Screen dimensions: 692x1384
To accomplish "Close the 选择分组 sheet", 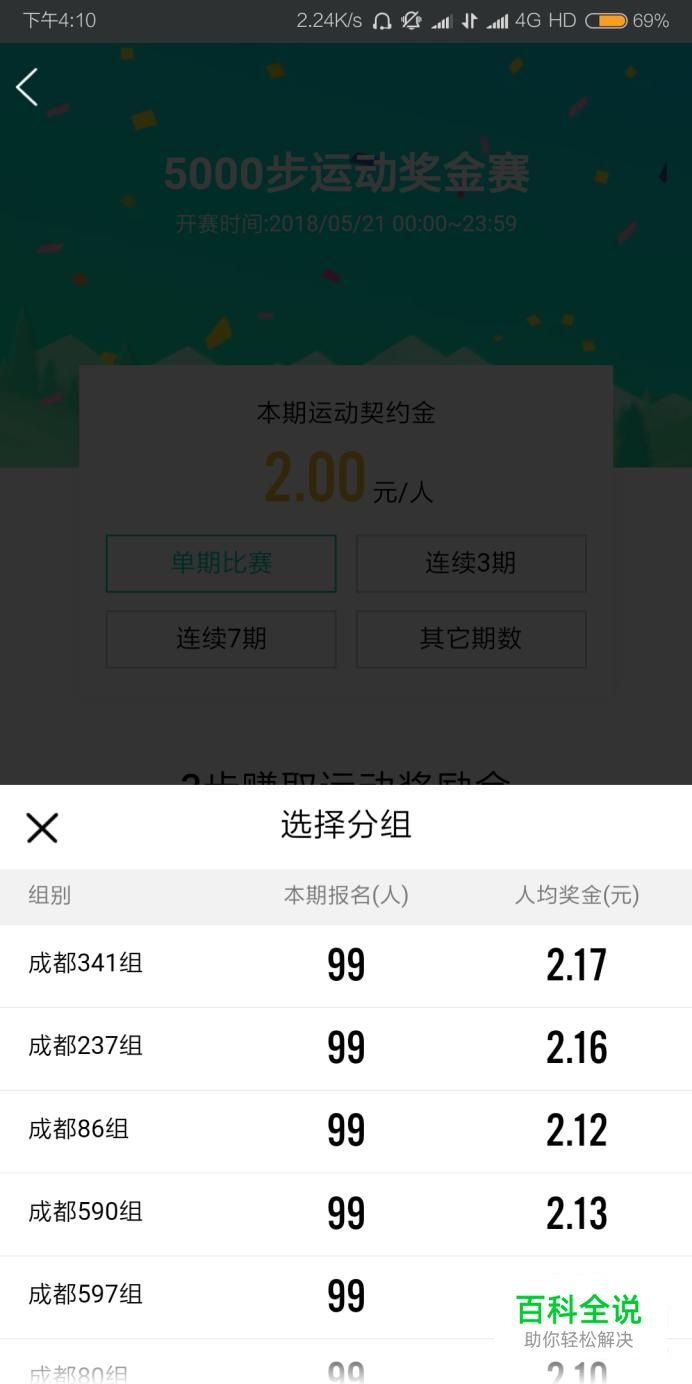I will pyautogui.click(x=42, y=827).
